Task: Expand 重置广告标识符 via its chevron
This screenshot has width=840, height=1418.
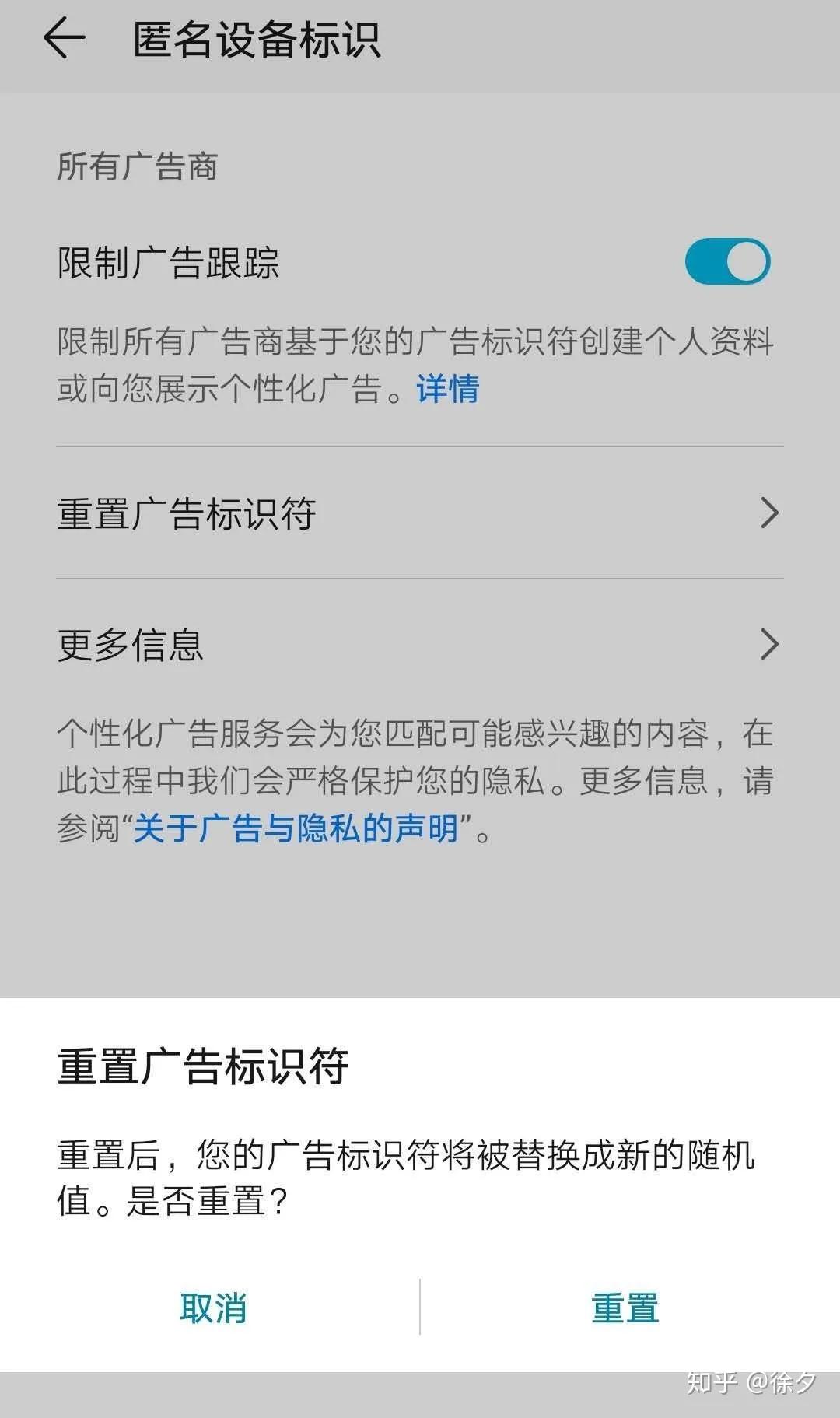Action: click(x=770, y=512)
